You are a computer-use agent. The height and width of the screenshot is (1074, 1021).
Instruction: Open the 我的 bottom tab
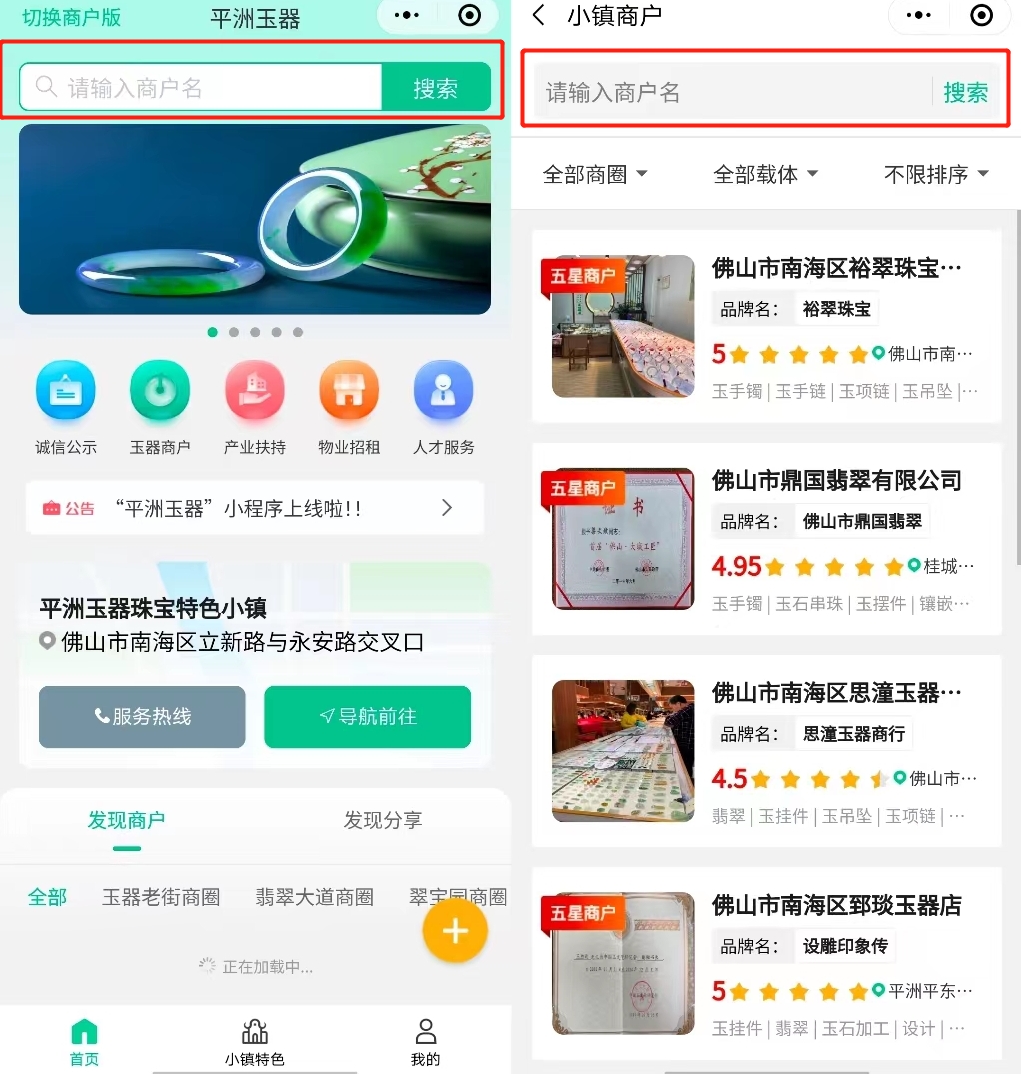(425, 1042)
